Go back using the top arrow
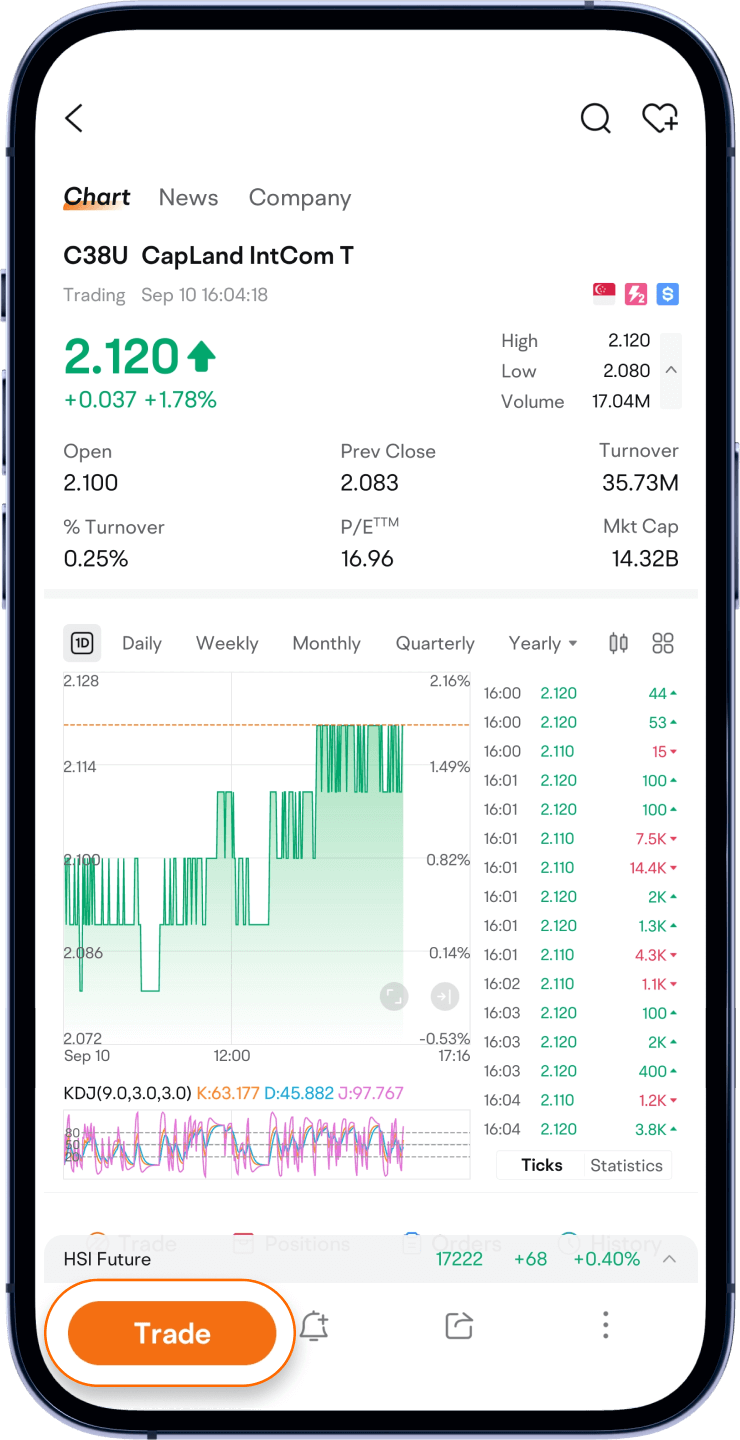 click(x=74, y=118)
